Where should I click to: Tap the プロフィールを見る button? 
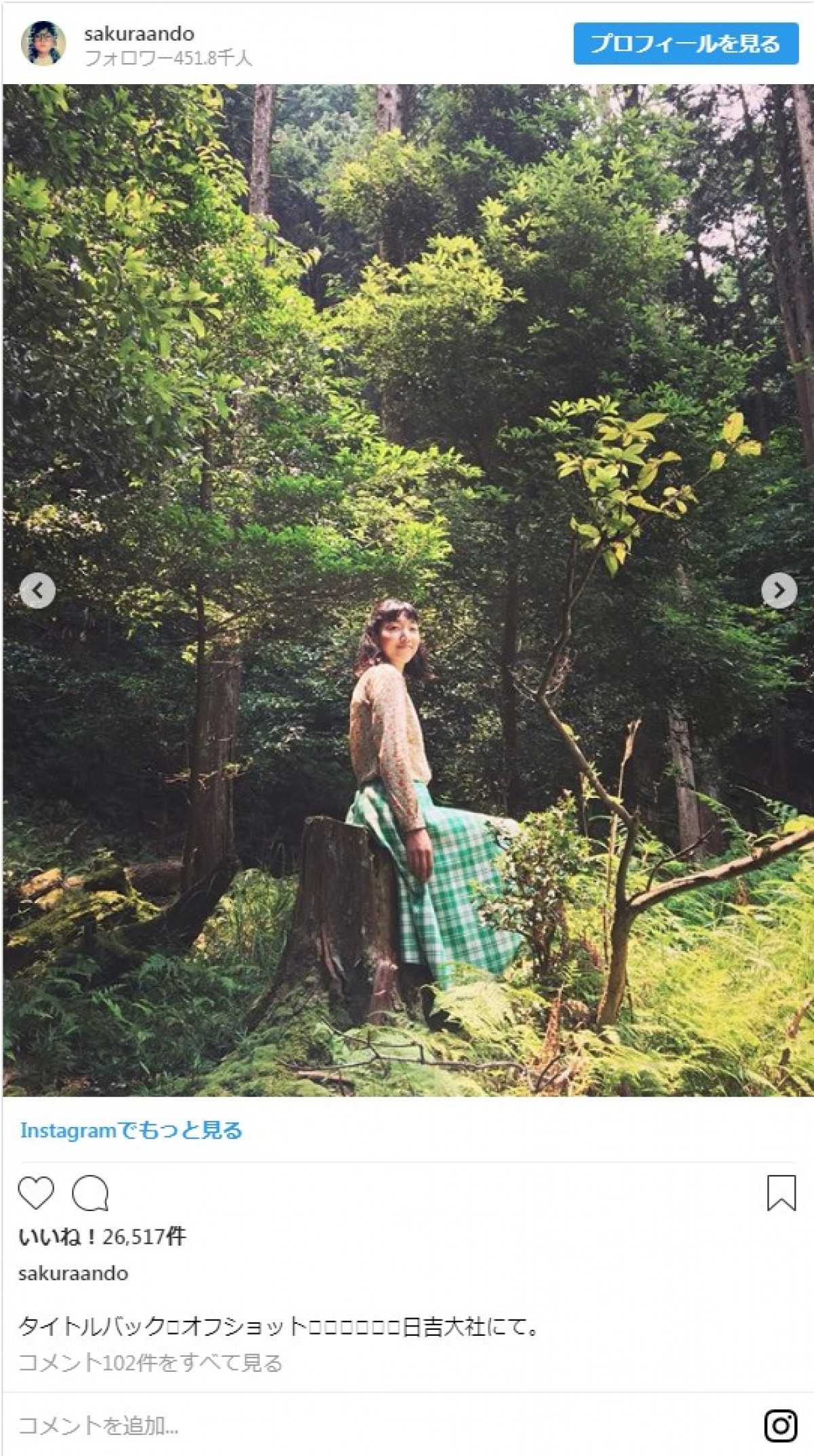685,44
